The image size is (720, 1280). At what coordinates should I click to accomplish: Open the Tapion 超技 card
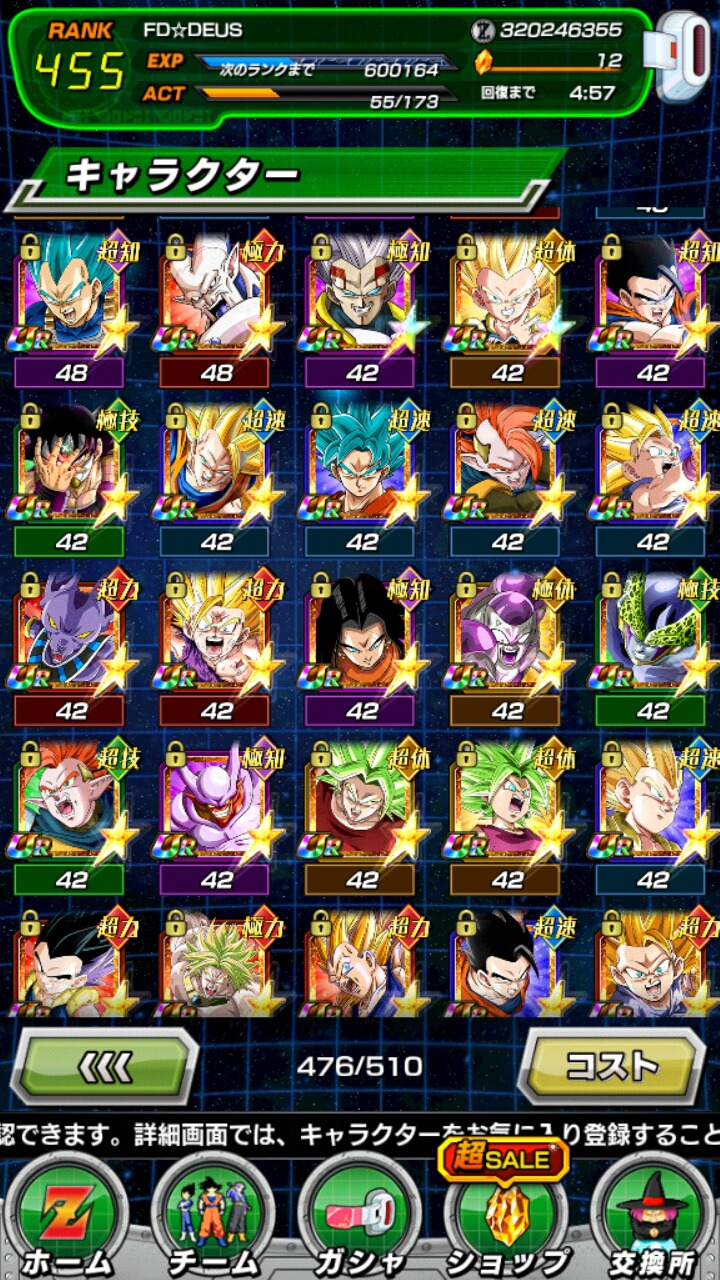[72, 805]
